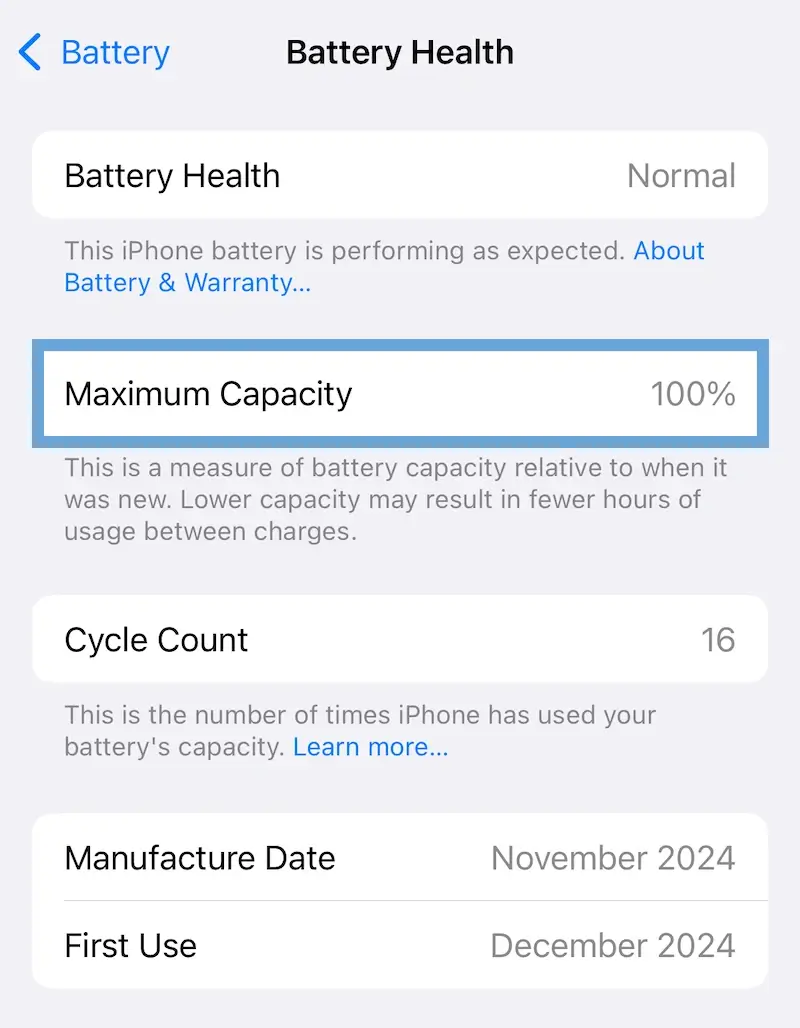Tap the Battery Health screen title
This screenshot has width=800, height=1028.
tap(400, 52)
